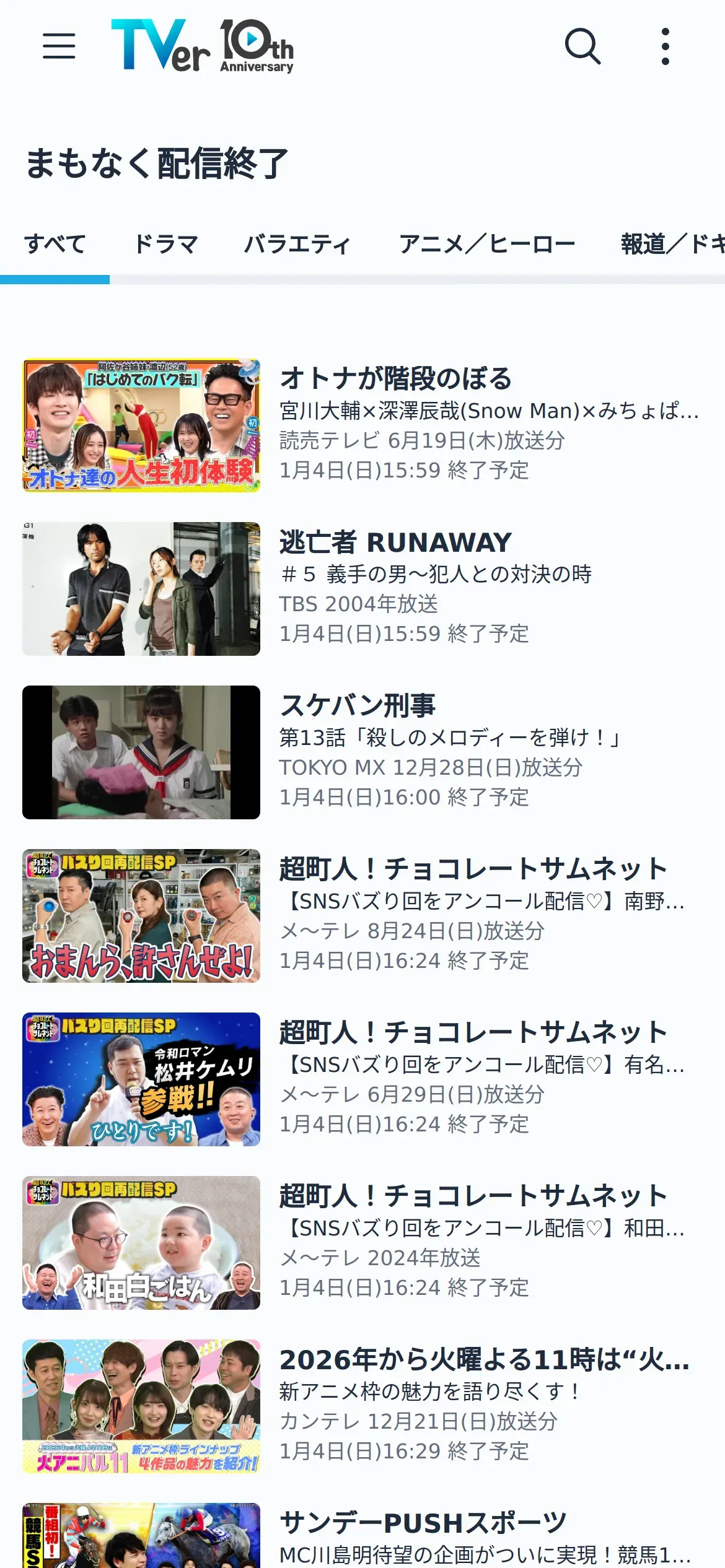Switch to the アニメ／ヒーロー tab

486,244
